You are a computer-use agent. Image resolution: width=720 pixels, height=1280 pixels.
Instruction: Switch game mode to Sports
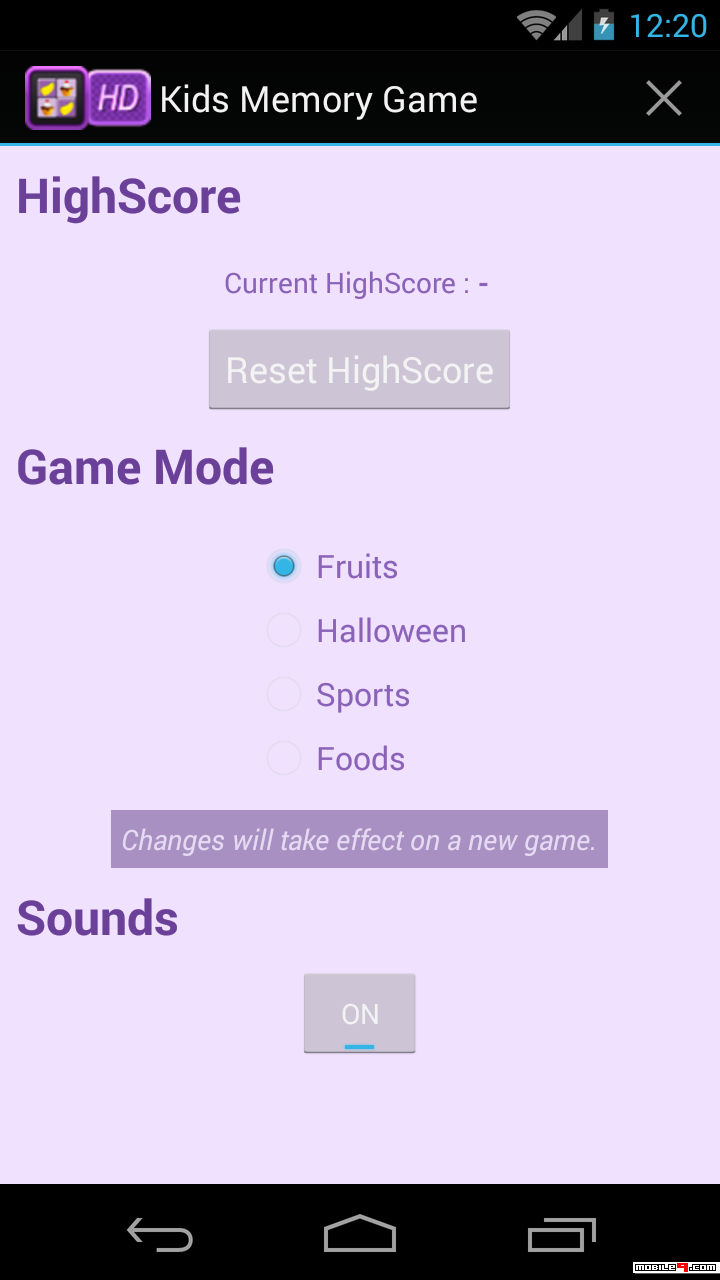click(339, 695)
